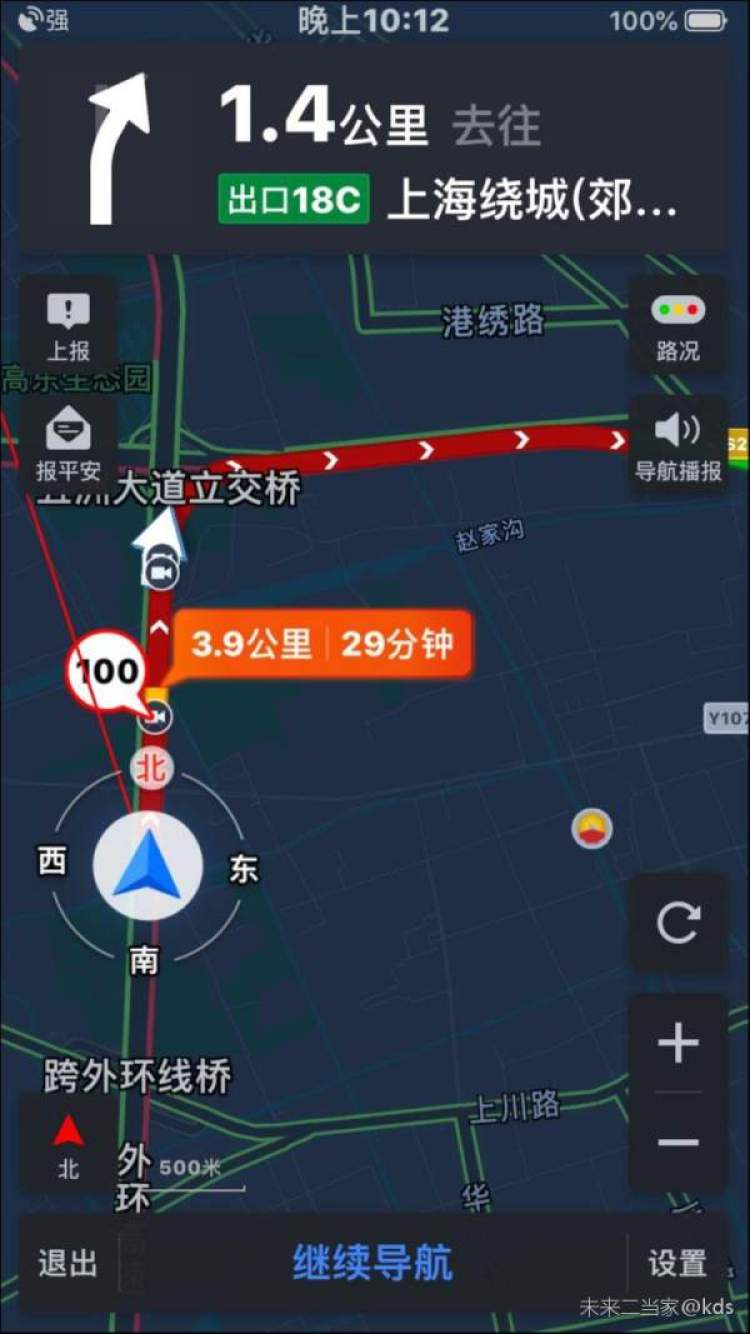Refresh the route
The image size is (750, 1334).
678,922
